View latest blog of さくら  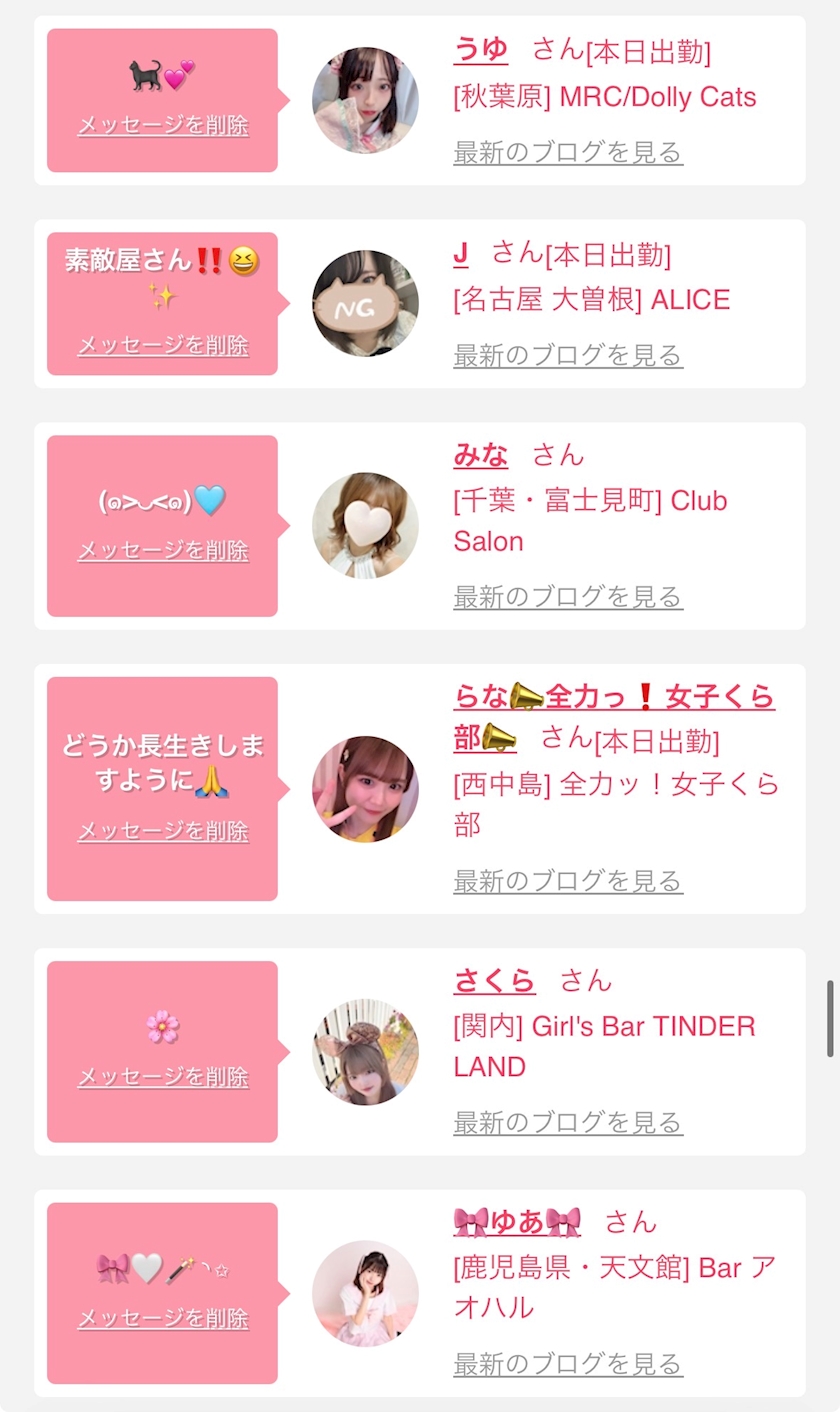click(568, 1123)
